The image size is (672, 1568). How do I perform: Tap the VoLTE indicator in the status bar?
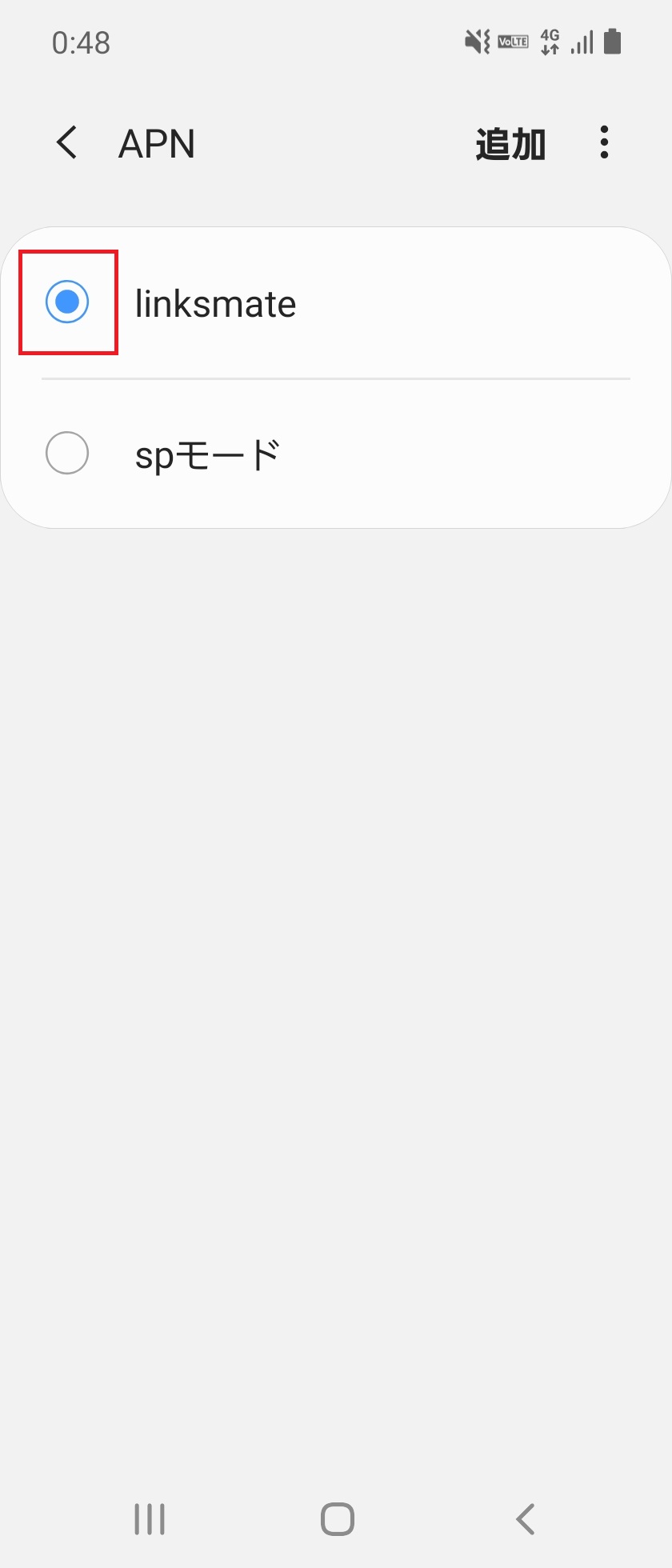[512, 42]
